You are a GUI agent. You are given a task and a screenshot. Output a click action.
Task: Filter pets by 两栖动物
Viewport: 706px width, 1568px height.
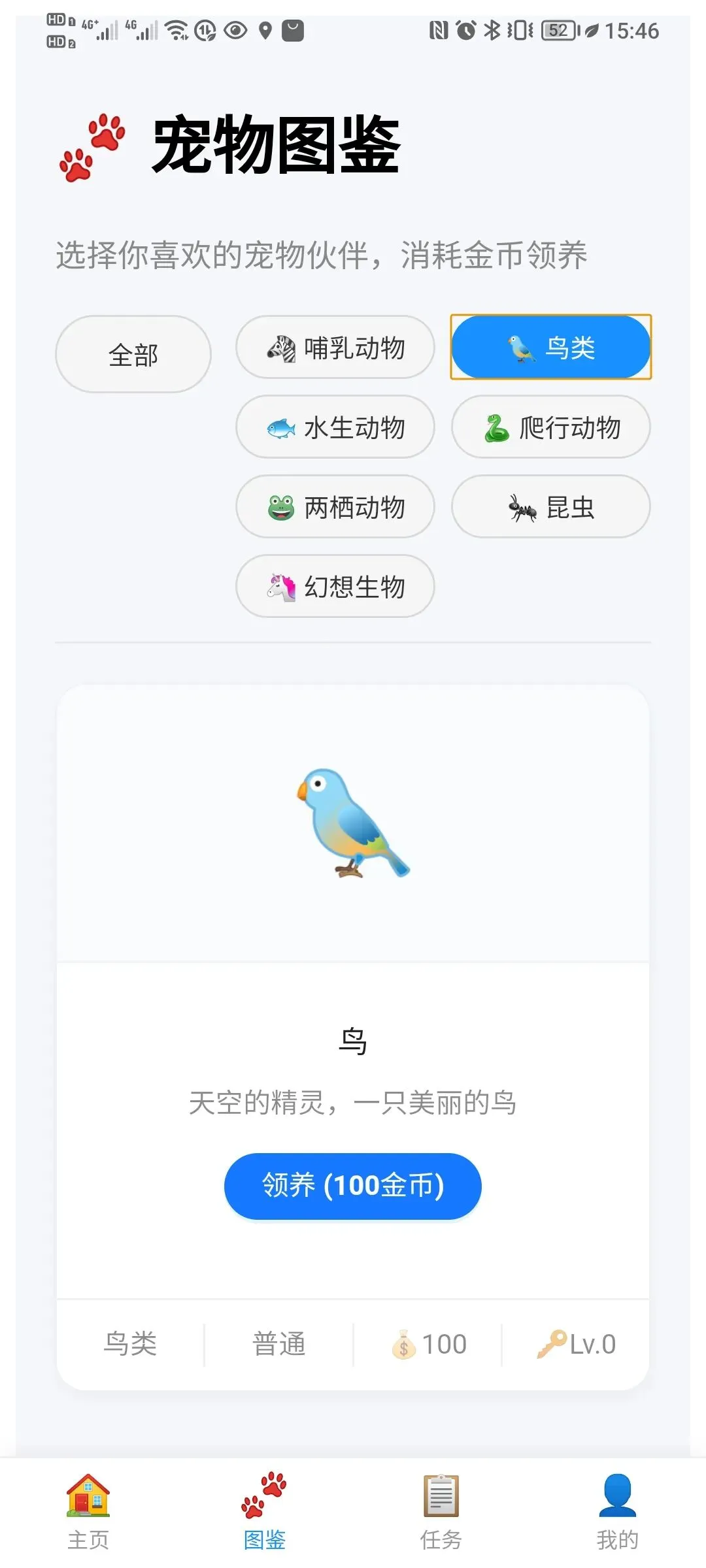[335, 507]
